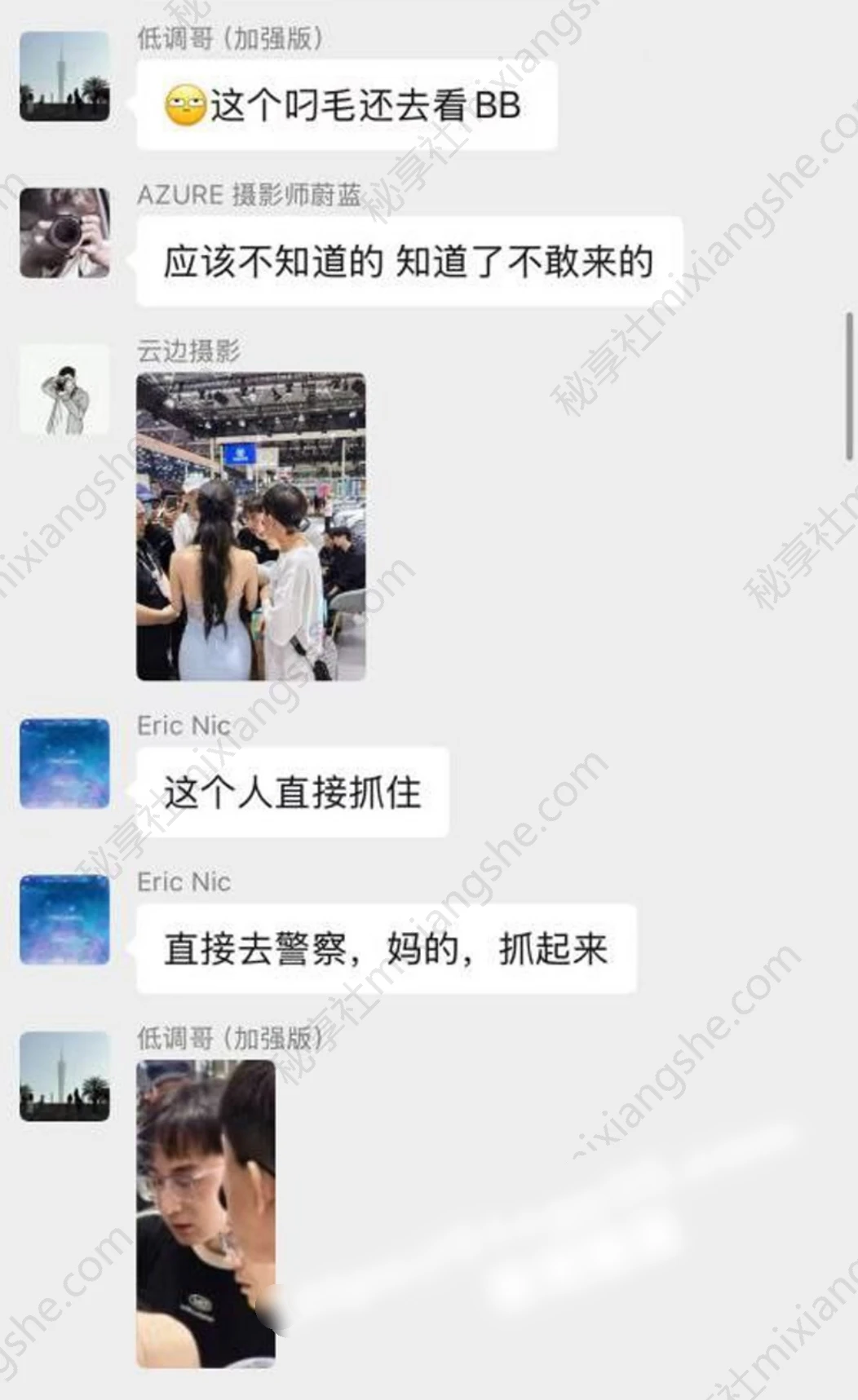Open the second photo sent by 低调哥
This screenshot has height=1400, width=858.
(206, 1213)
